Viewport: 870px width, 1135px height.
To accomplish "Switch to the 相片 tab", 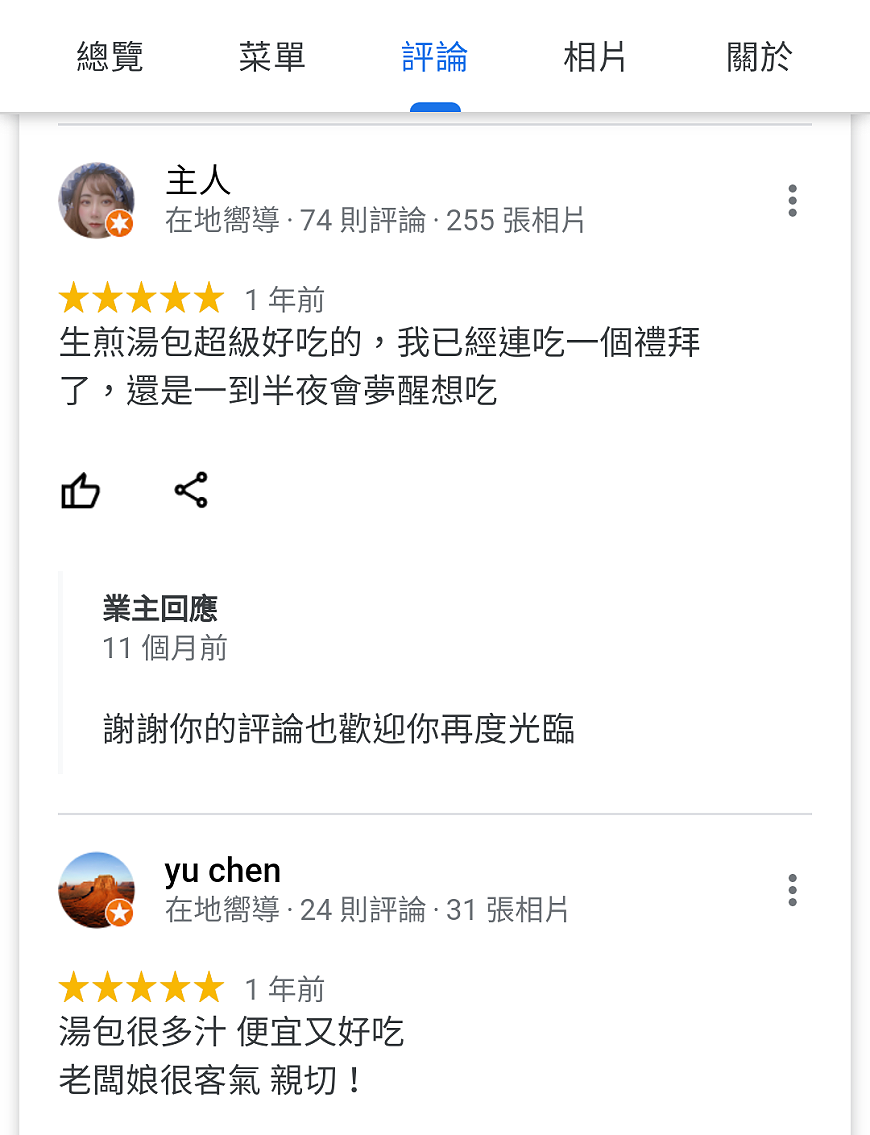I will [x=595, y=57].
